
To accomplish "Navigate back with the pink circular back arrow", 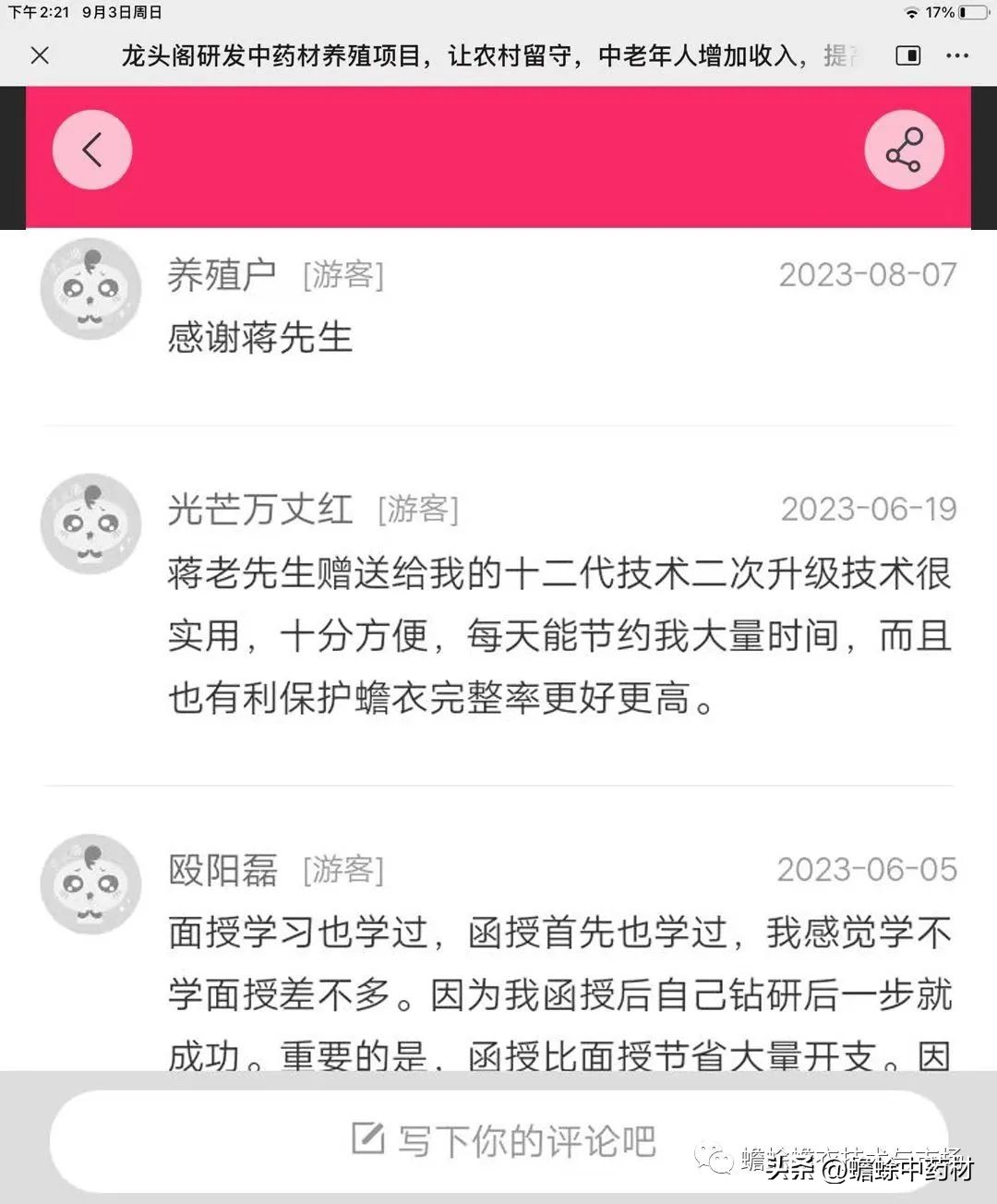I will (91, 149).
